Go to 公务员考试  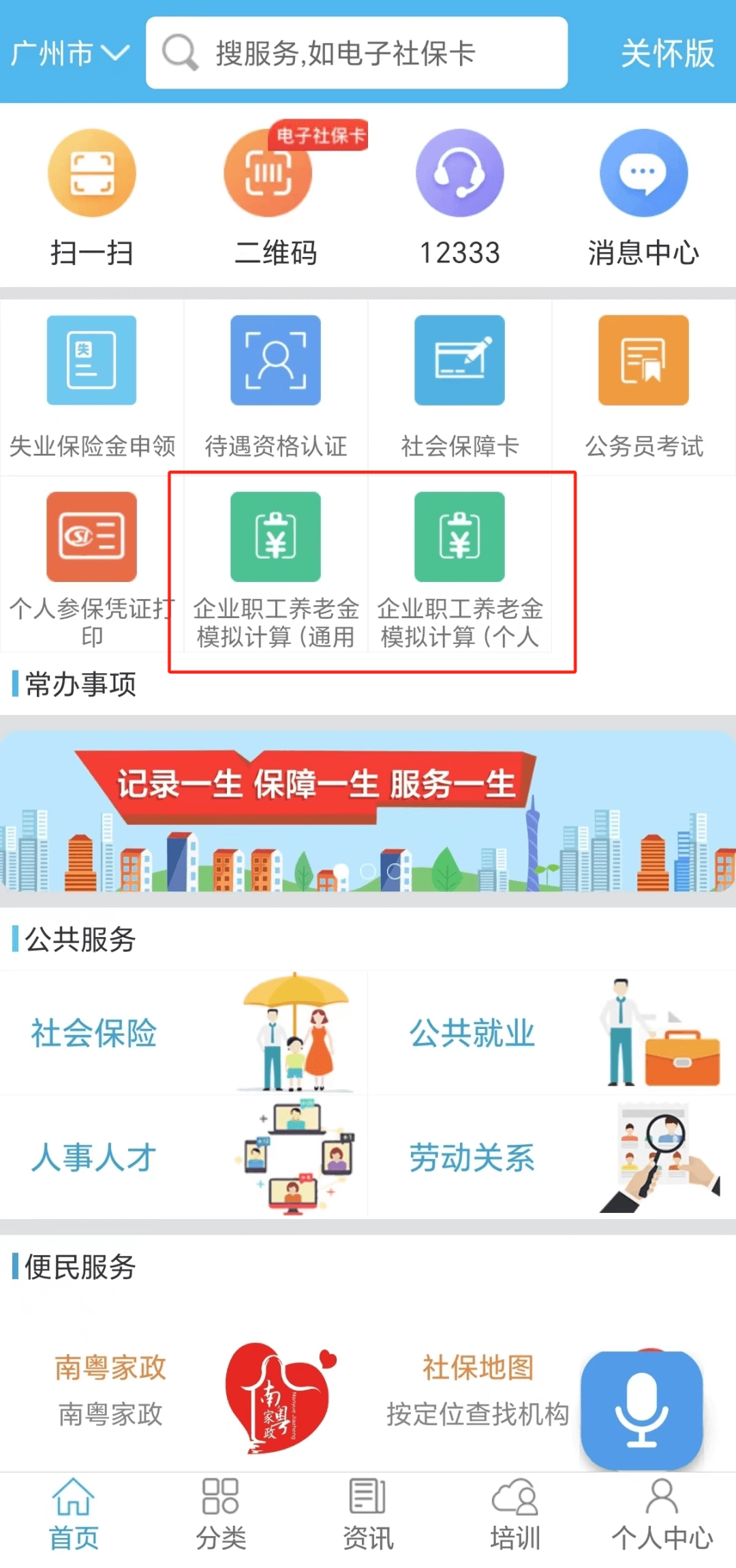point(643,386)
